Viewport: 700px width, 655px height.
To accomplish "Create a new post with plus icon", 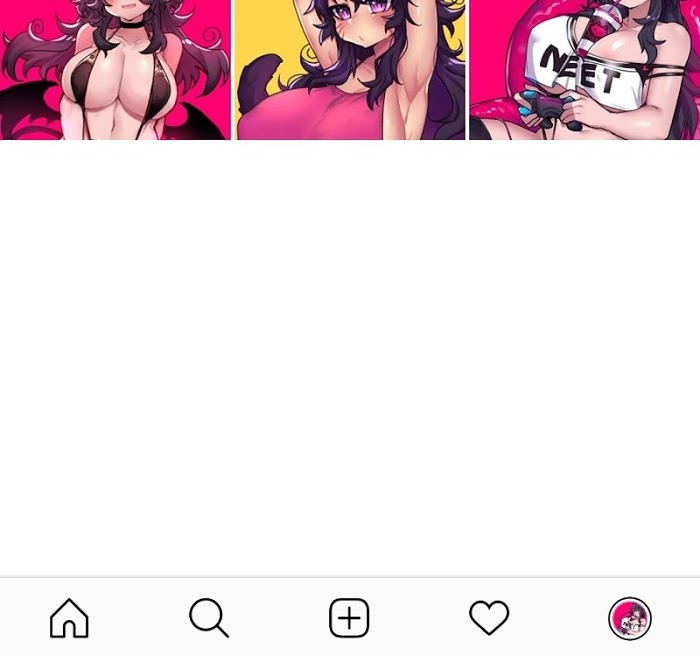I will coord(349,618).
